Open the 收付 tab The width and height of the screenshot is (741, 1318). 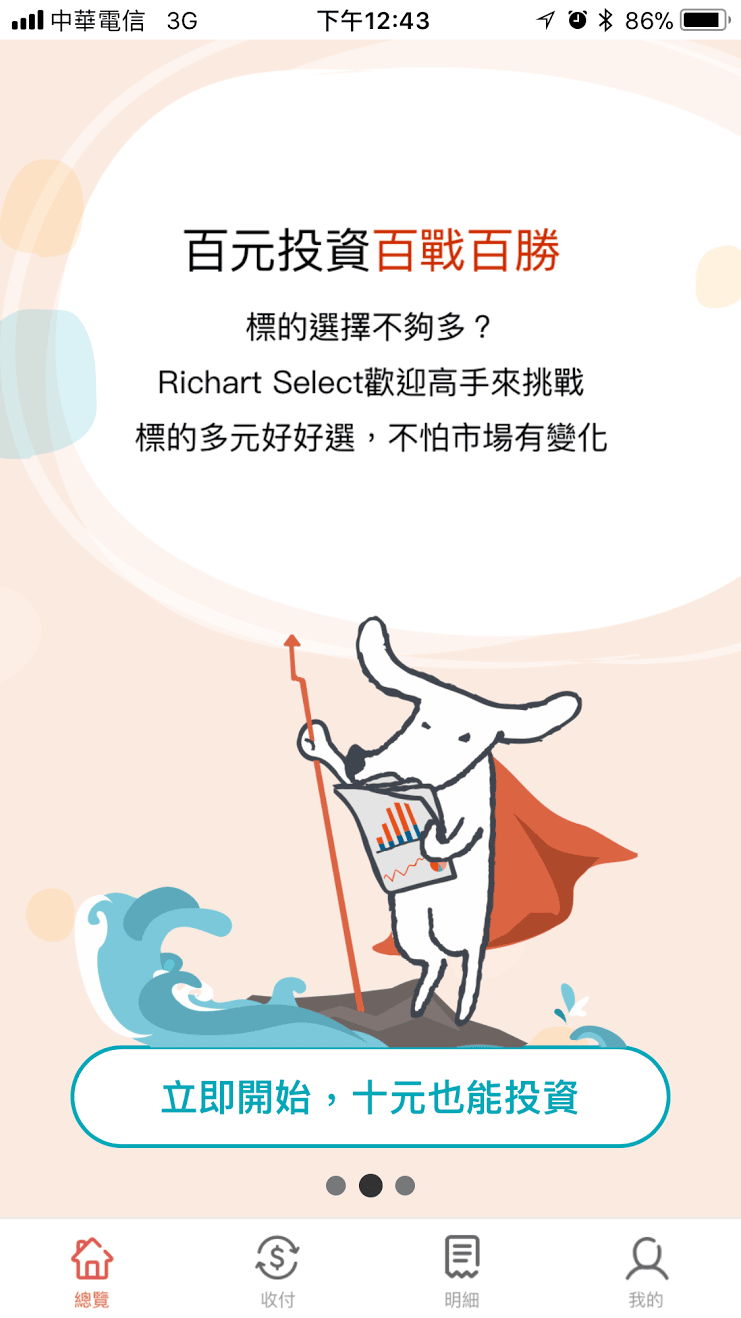277,1270
